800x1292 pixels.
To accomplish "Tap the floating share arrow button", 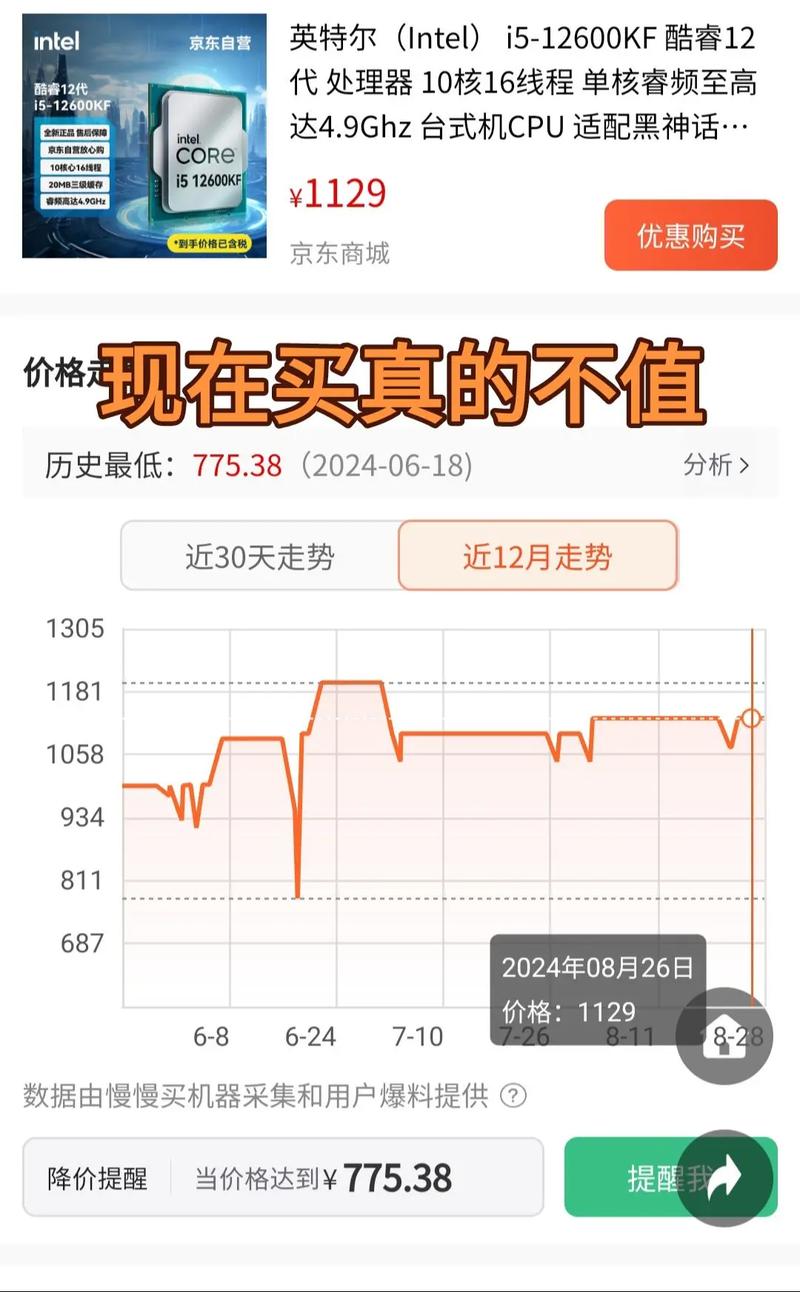I will [x=725, y=1178].
